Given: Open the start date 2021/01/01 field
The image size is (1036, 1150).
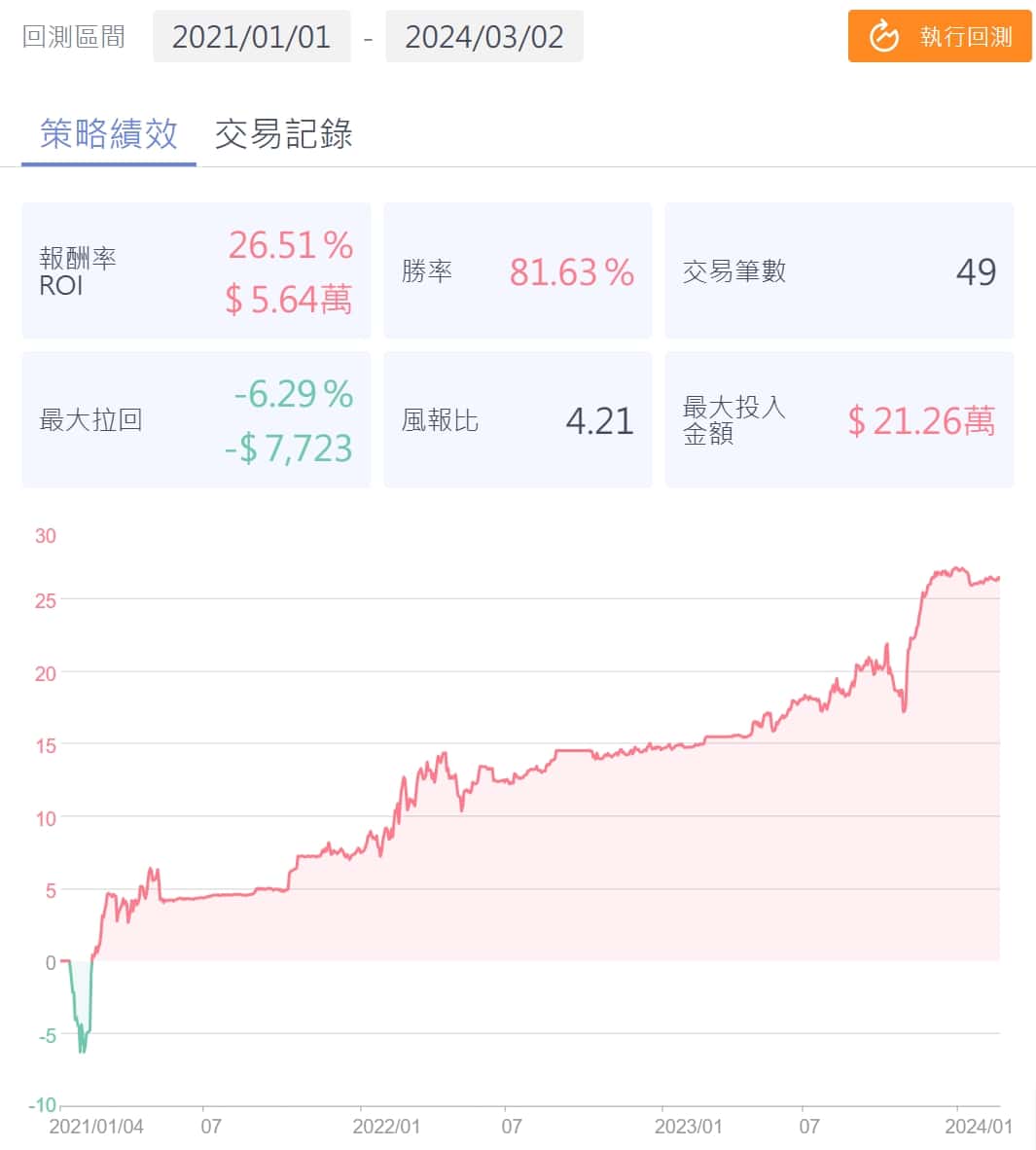Looking at the screenshot, I should (251, 37).
